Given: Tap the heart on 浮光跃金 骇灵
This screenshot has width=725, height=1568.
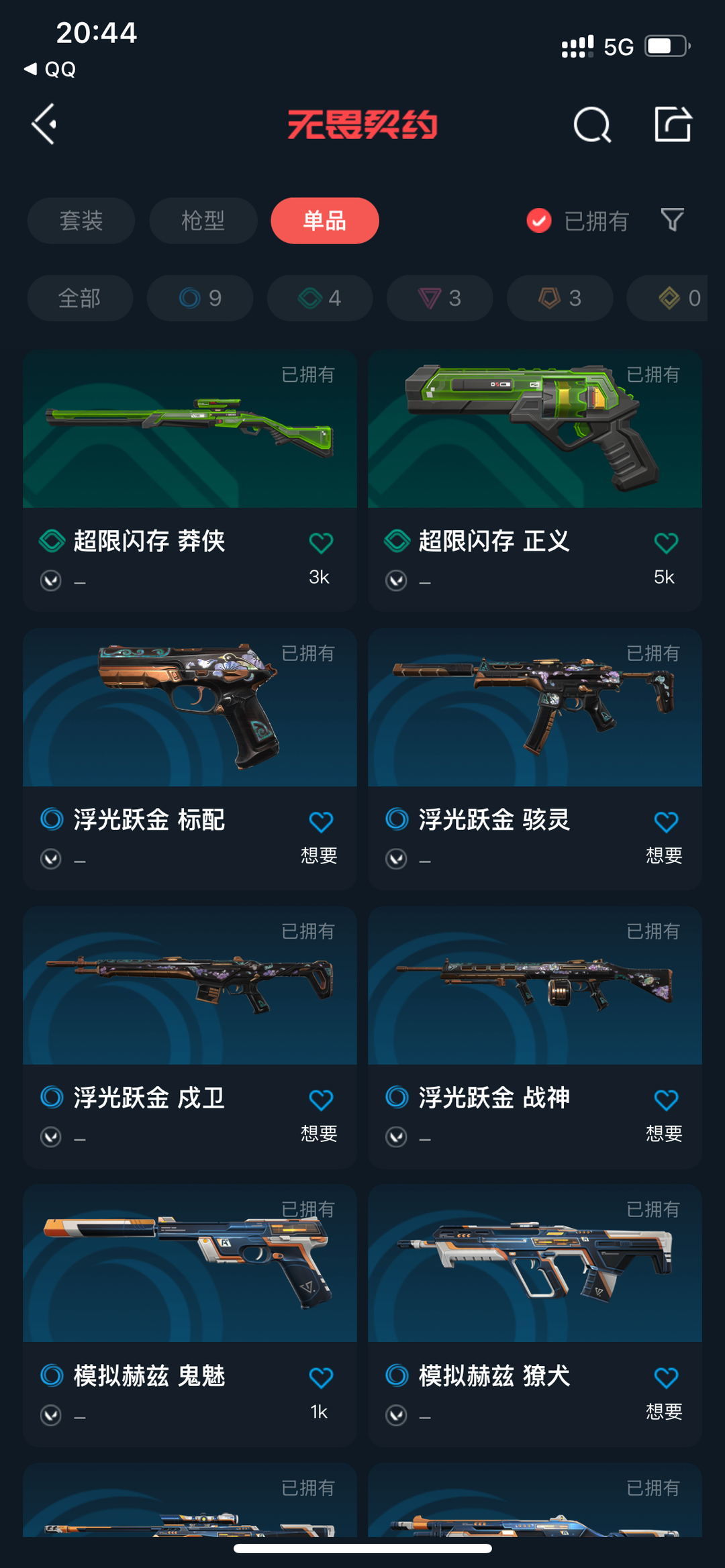Looking at the screenshot, I should [666, 821].
